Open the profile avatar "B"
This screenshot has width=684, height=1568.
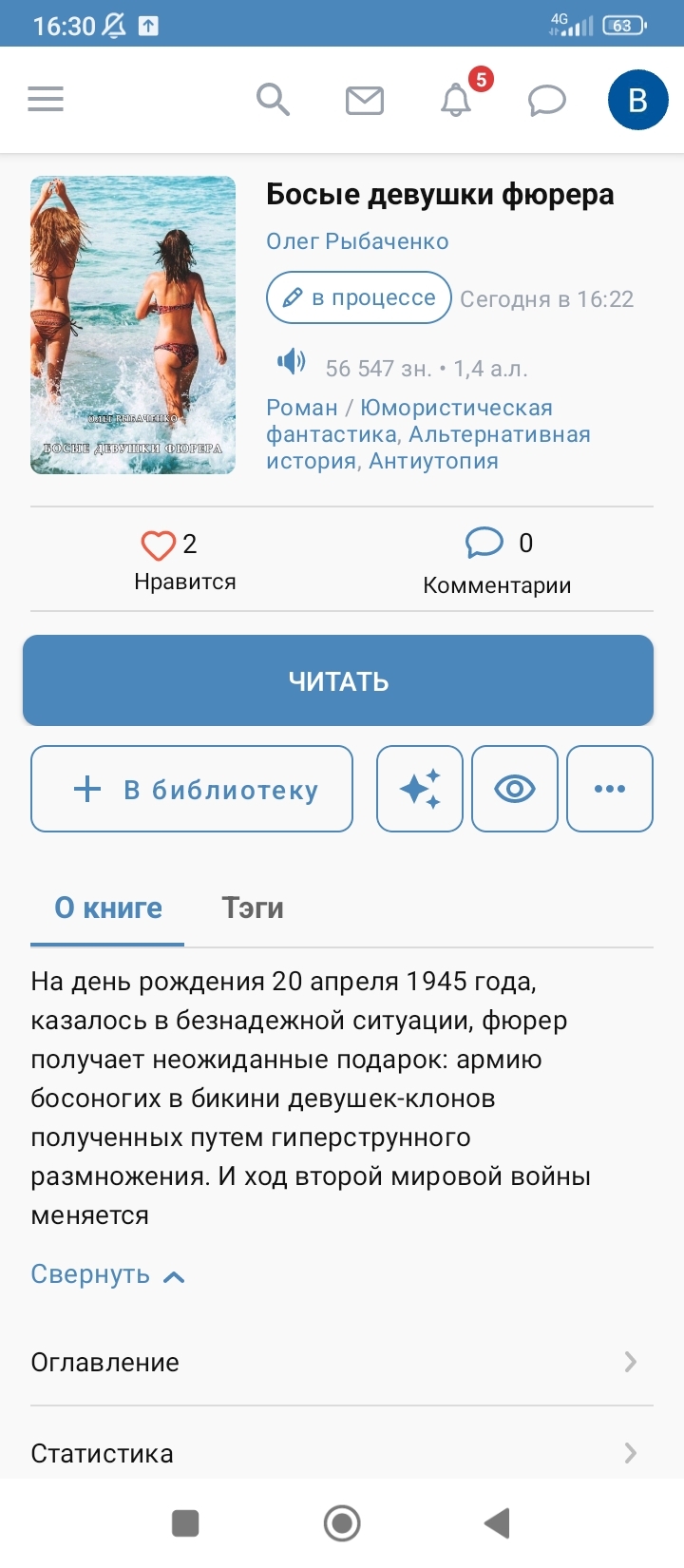pos(637,100)
